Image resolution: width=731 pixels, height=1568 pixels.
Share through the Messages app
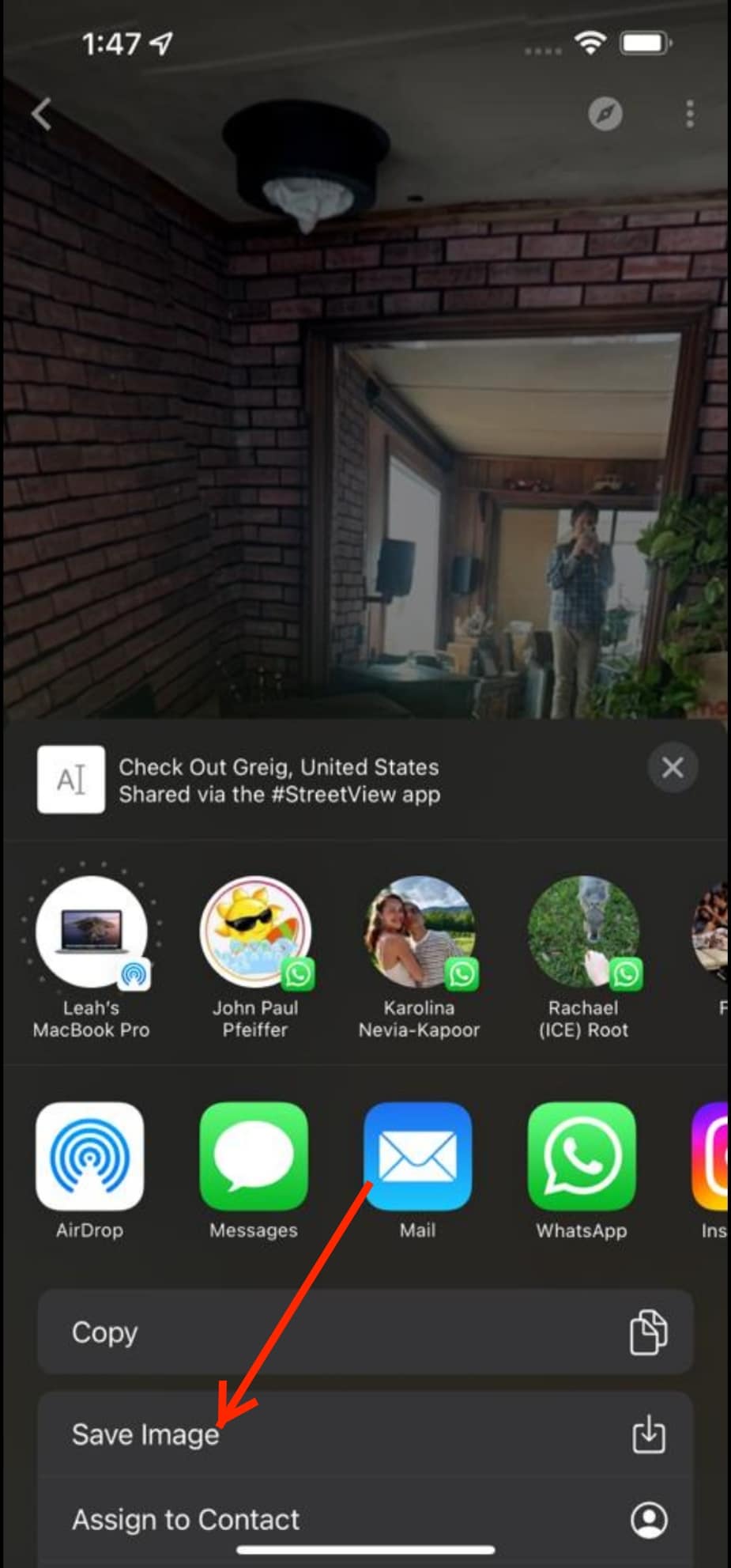pyautogui.click(x=254, y=1156)
